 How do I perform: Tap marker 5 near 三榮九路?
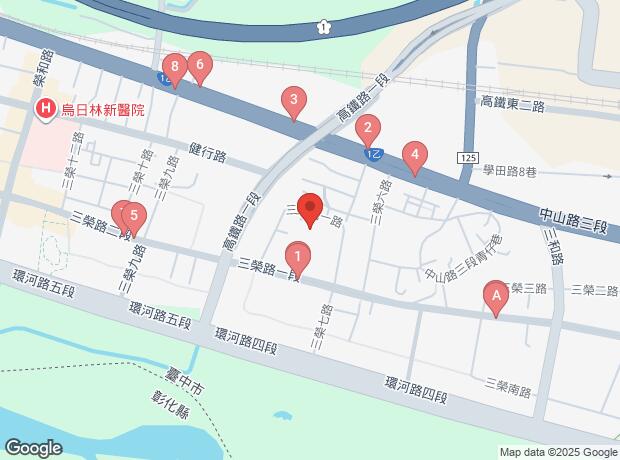click(x=134, y=217)
